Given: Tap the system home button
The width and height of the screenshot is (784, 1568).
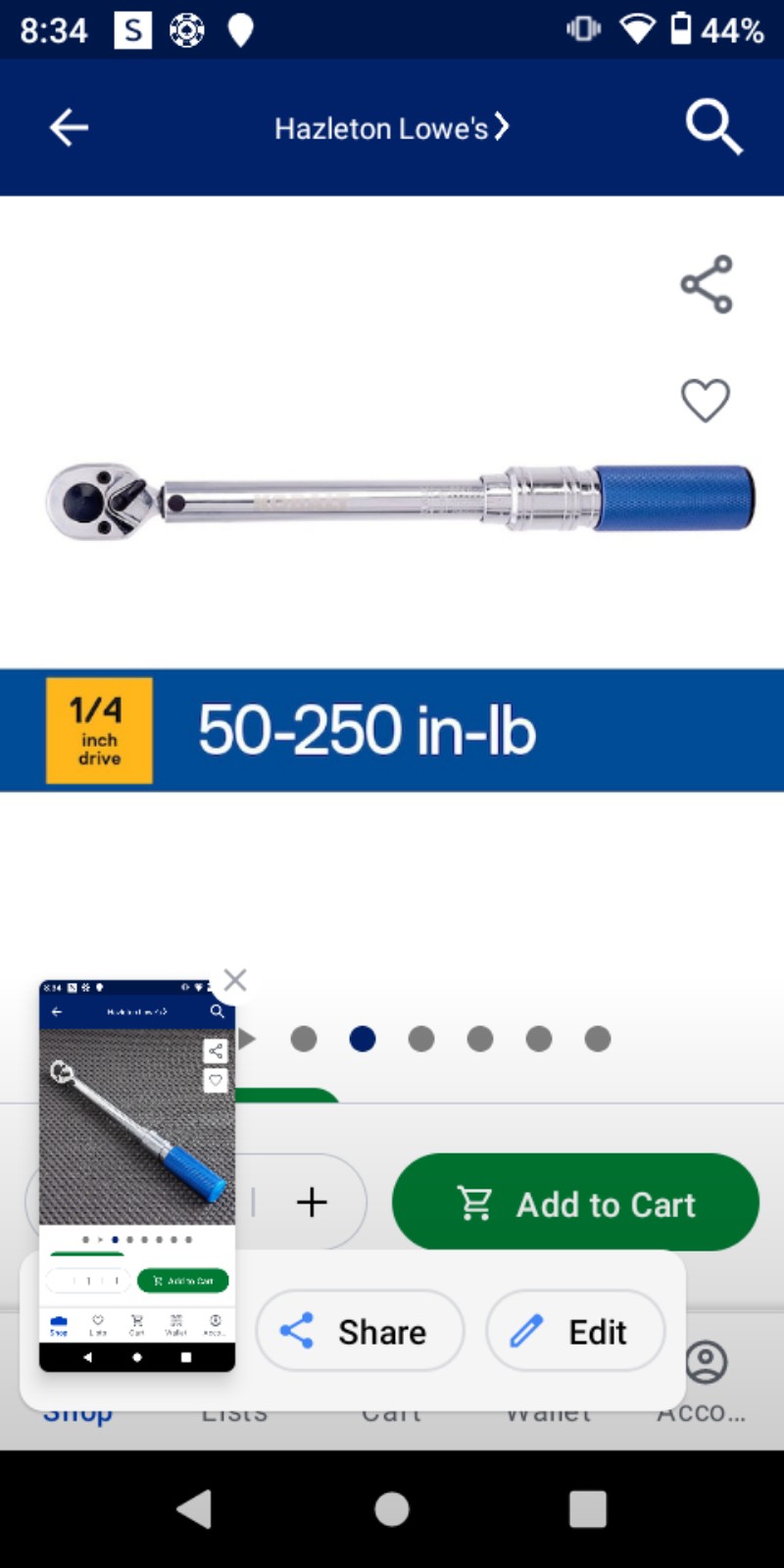Looking at the screenshot, I should [392, 1509].
